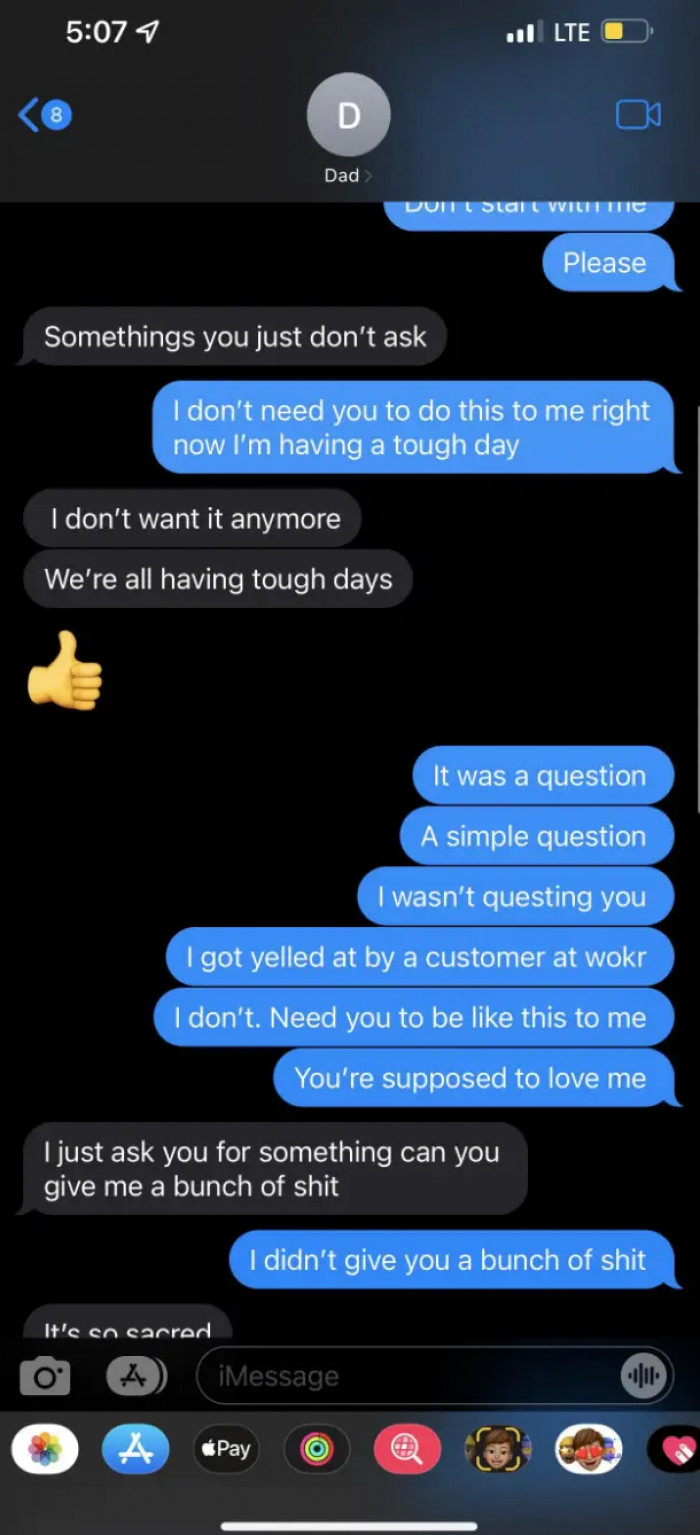Open the camera to attach a photo
Screen dimensions: 700x1535
(x=45, y=1377)
